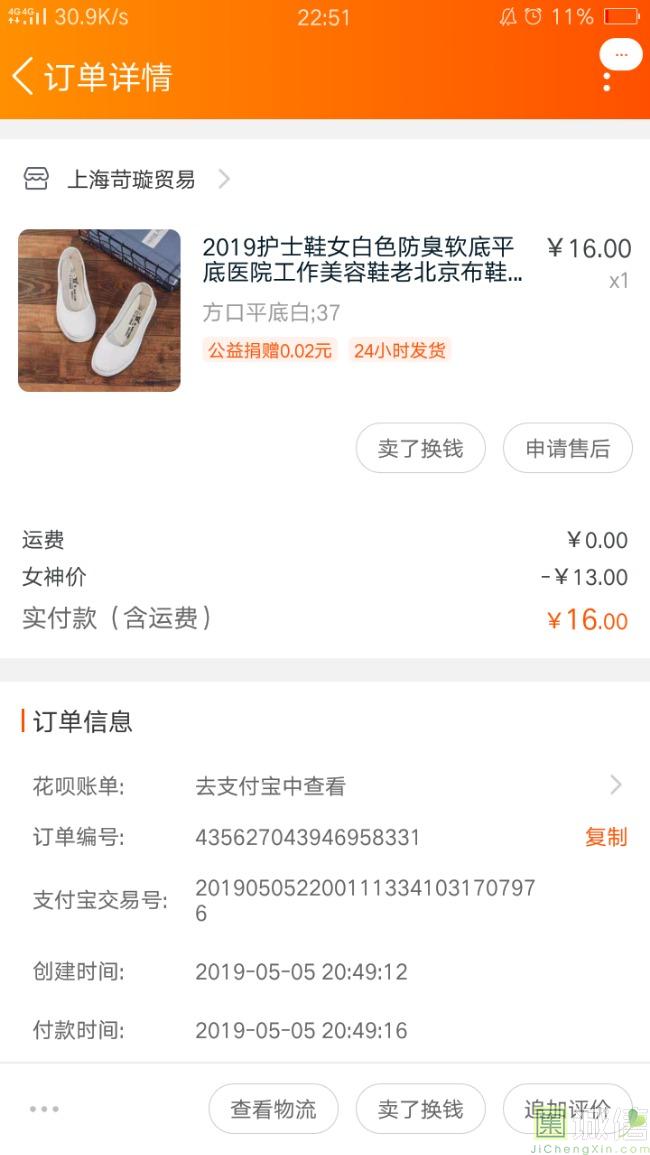Viewport: 650px width, 1155px height.
Task: Open the store 上海苛璇贸易
Action: coord(127,179)
